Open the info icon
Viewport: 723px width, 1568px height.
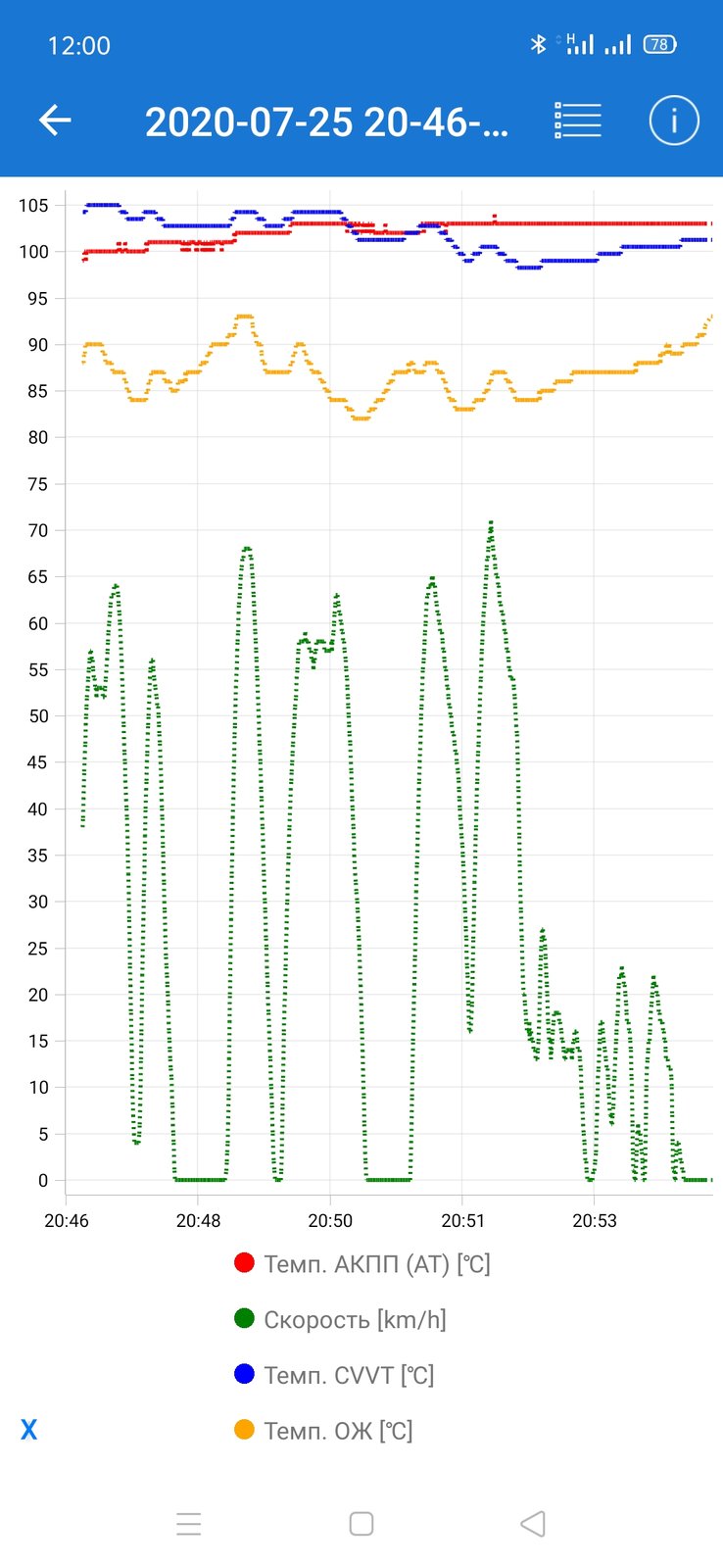[674, 121]
